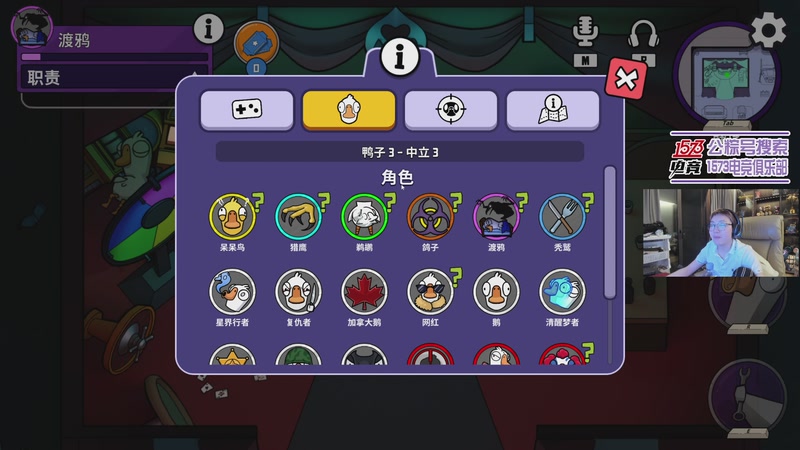Screen dimensions: 800x450
Task: Close the info panel with red X
Action: (x=624, y=78)
